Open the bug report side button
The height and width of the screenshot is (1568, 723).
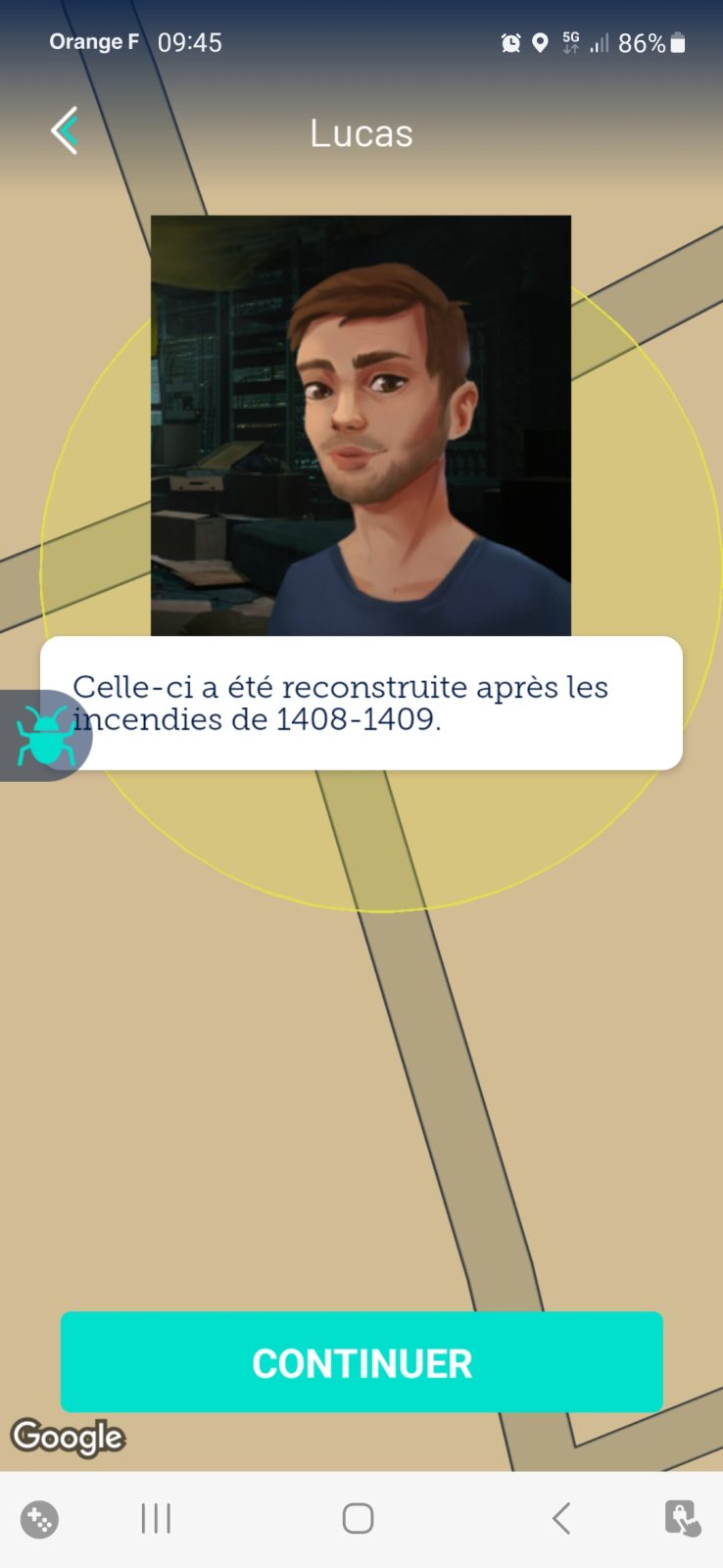(x=44, y=735)
